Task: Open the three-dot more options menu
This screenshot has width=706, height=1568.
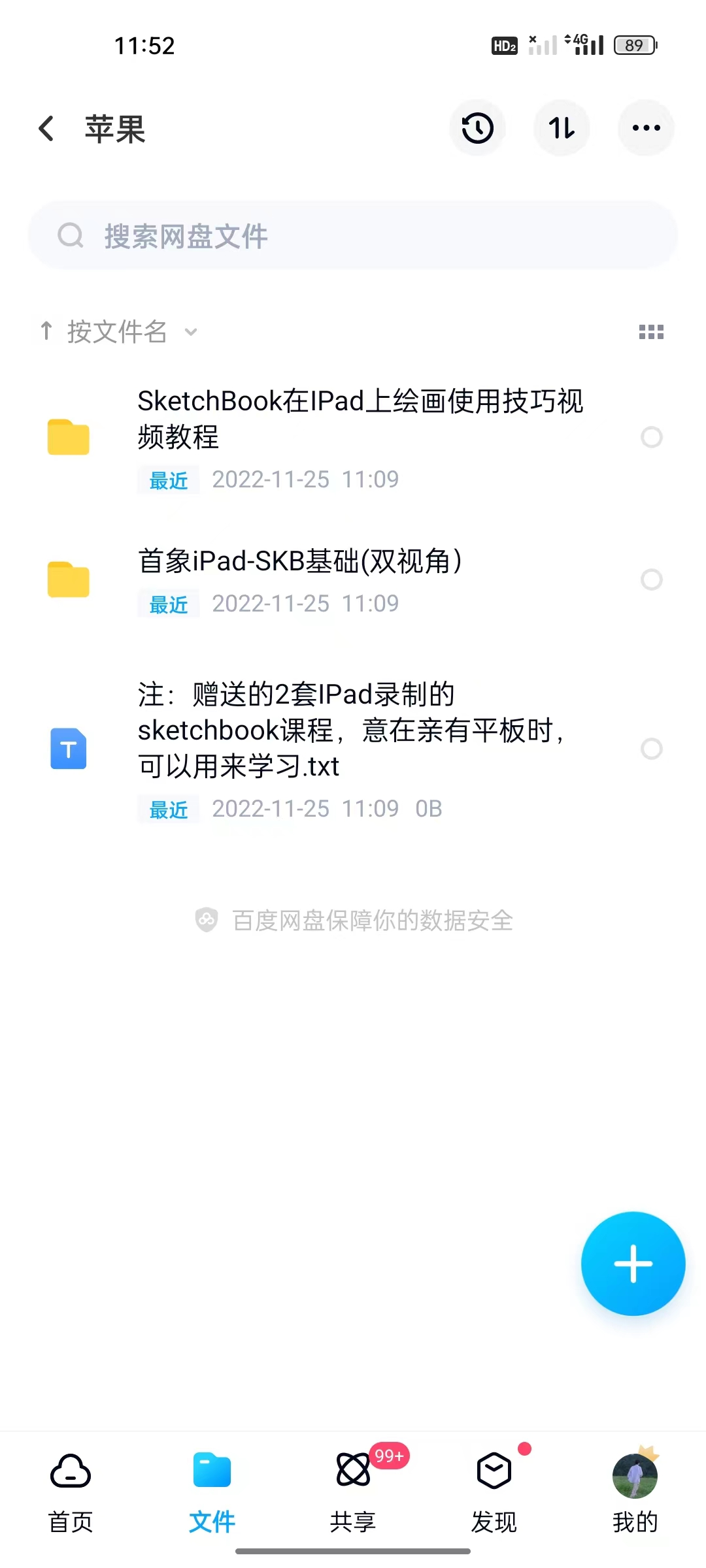Action: click(x=645, y=128)
